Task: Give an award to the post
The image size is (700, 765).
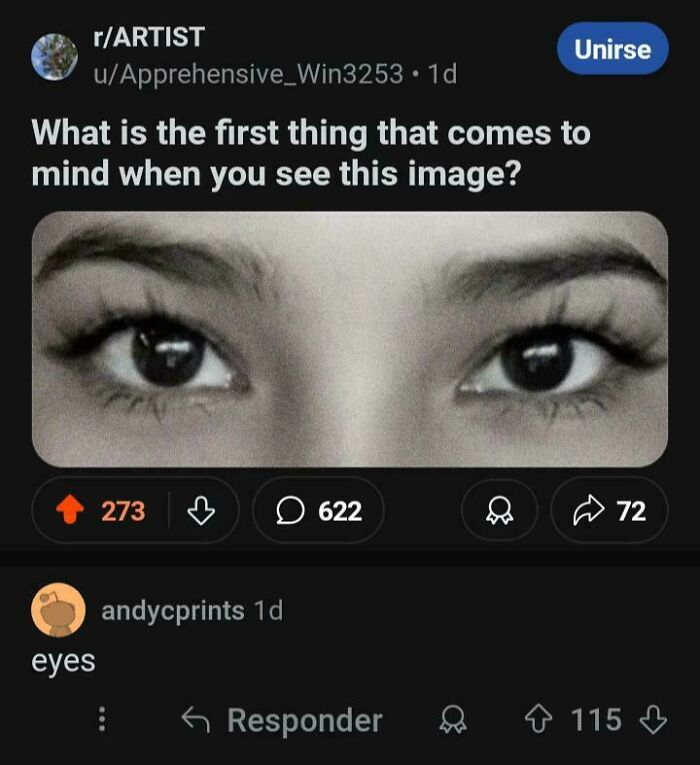Action: 497,511
